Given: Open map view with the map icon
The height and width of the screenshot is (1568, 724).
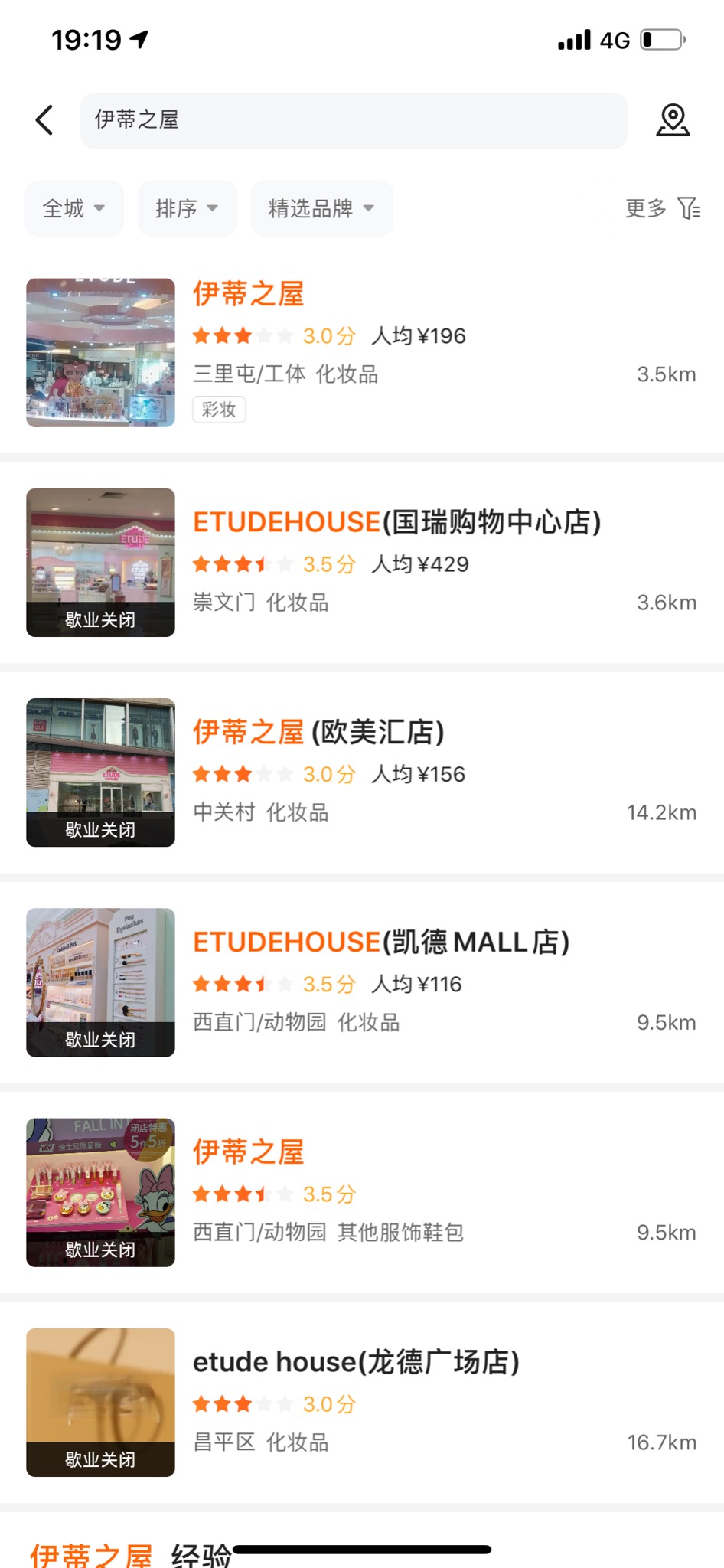Looking at the screenshot, I should [x=672, y=120].
